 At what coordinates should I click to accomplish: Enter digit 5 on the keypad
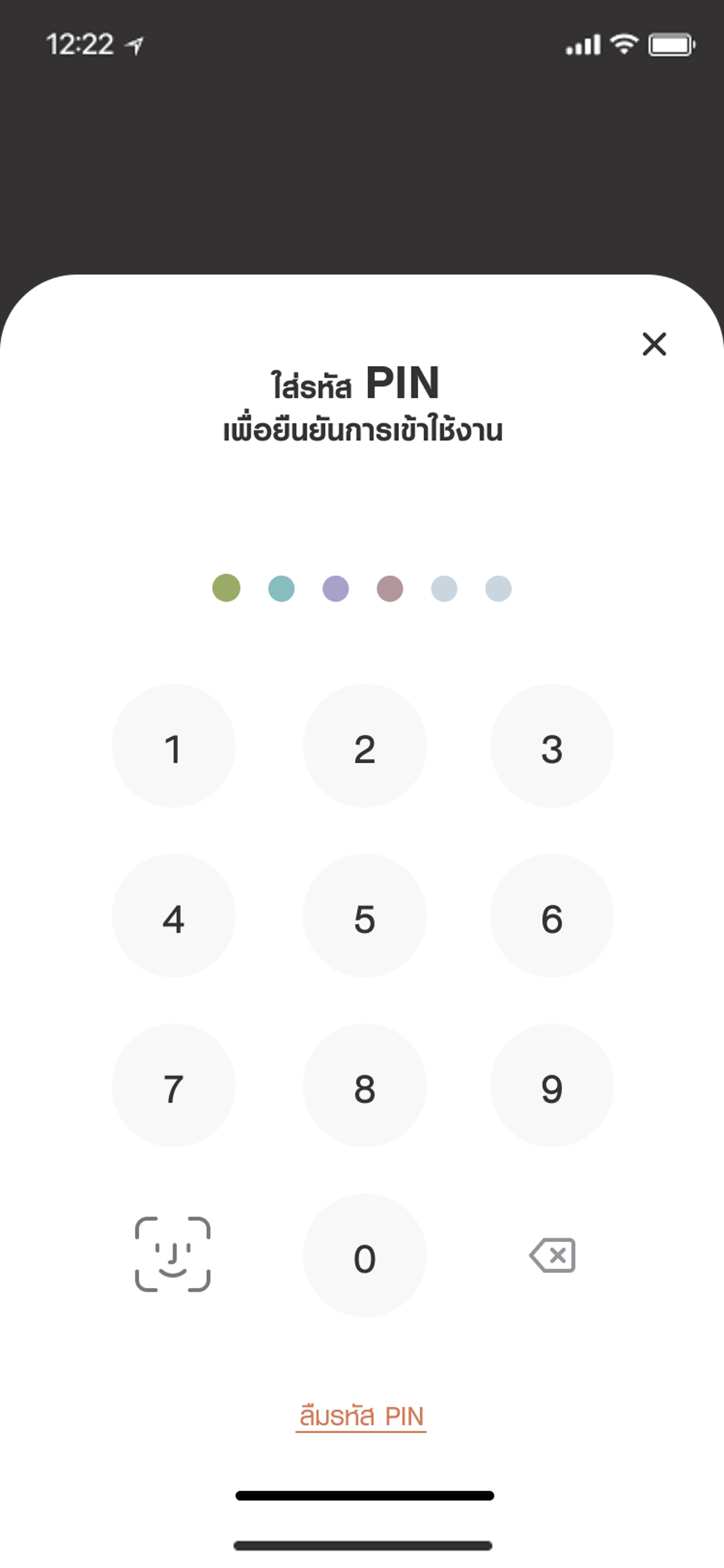(364, 915)
